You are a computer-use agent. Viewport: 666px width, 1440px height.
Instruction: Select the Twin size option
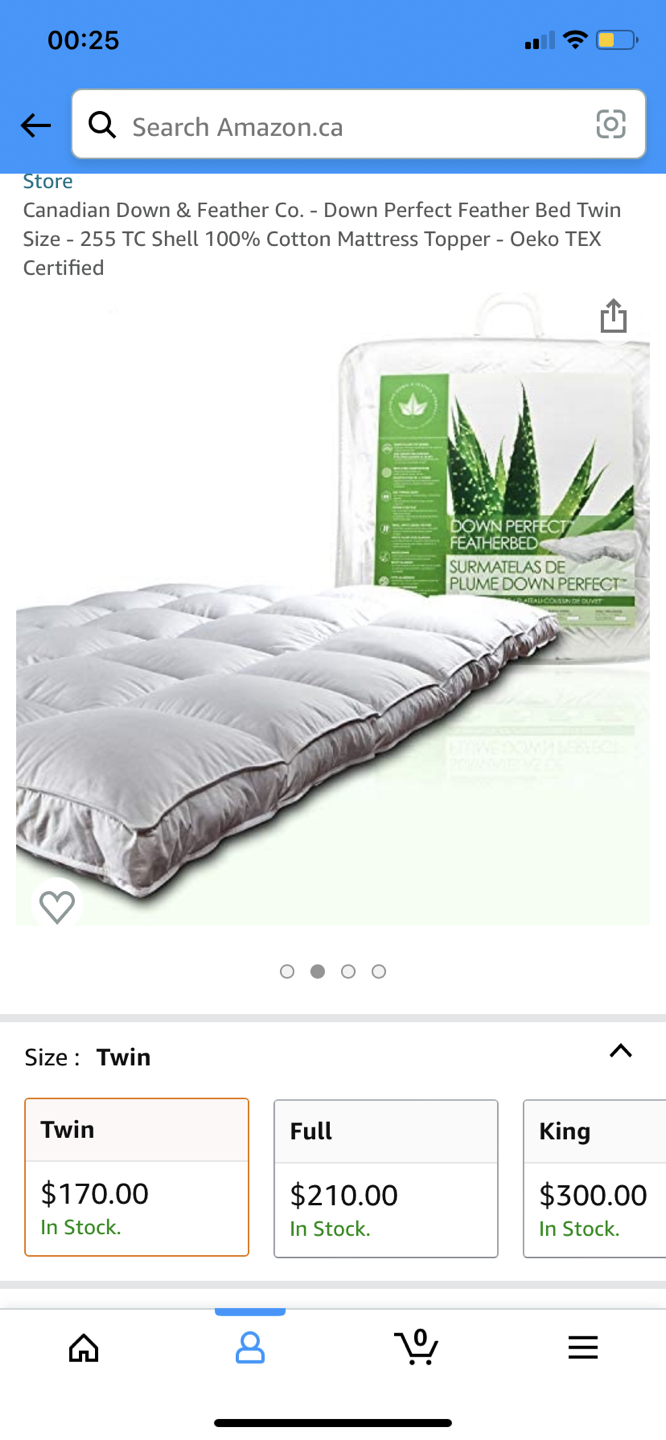[x=137, y=1177]
